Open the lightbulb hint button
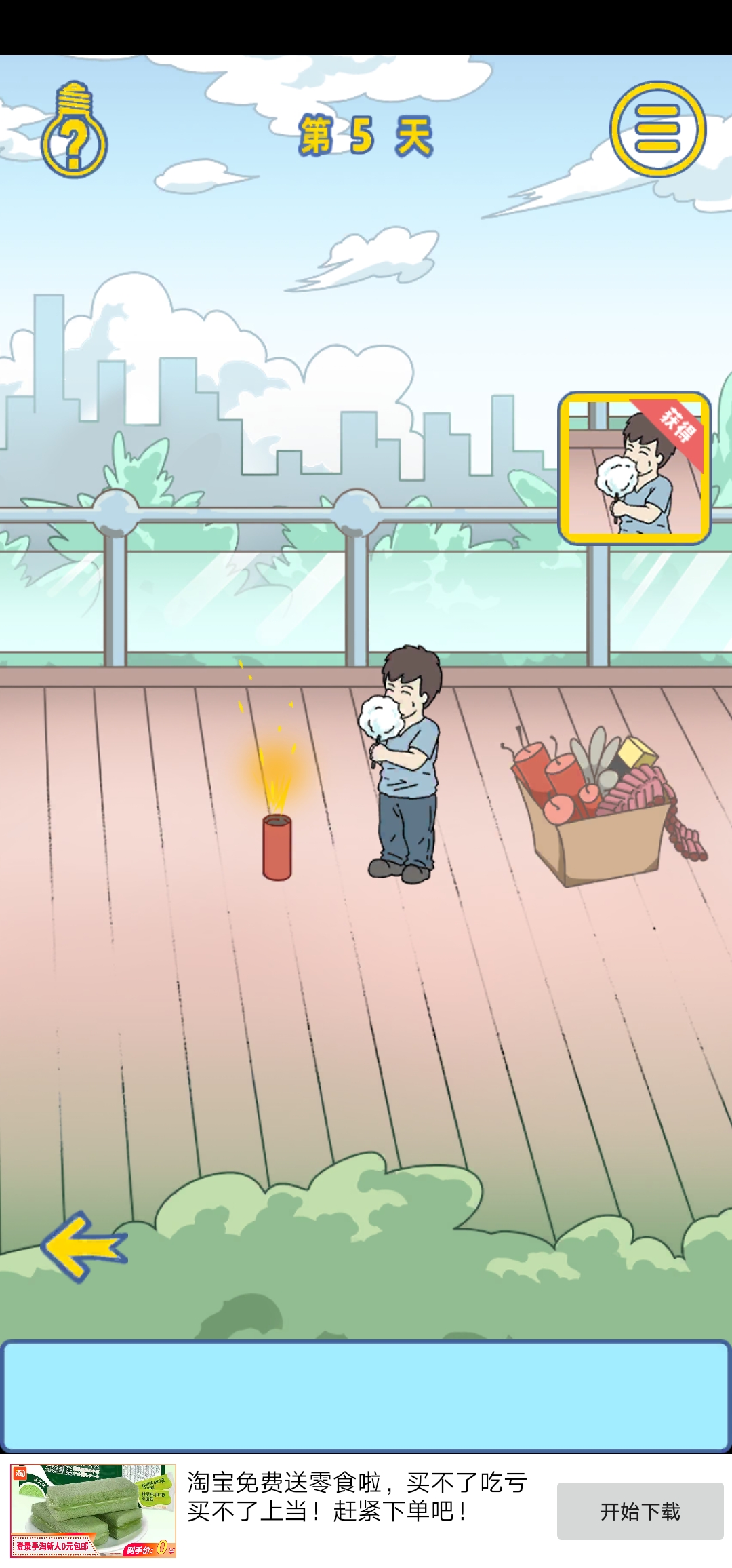Viewport: 732px width, 1568px height. coord(75,131)
